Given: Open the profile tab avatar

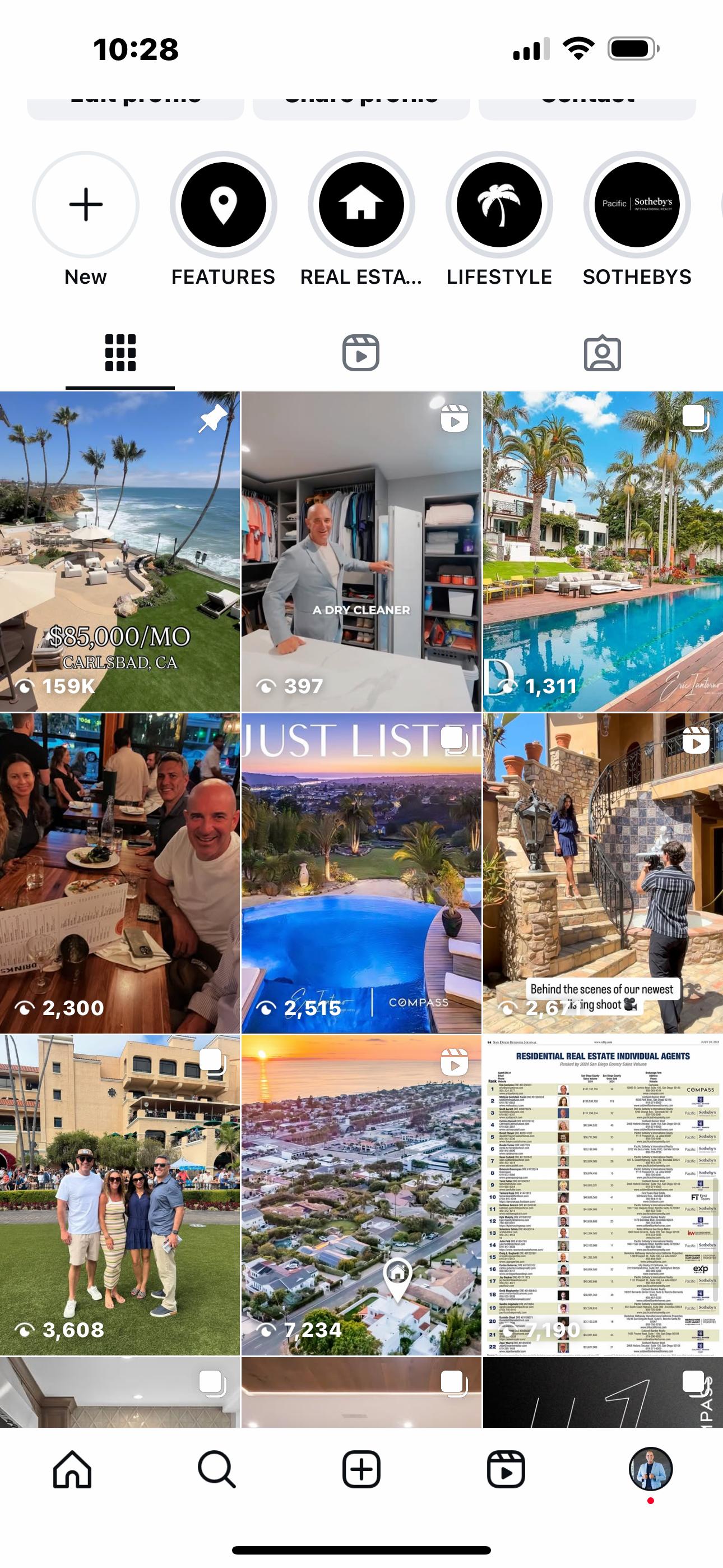Looking at the screenshot, I should point(651,1469).
